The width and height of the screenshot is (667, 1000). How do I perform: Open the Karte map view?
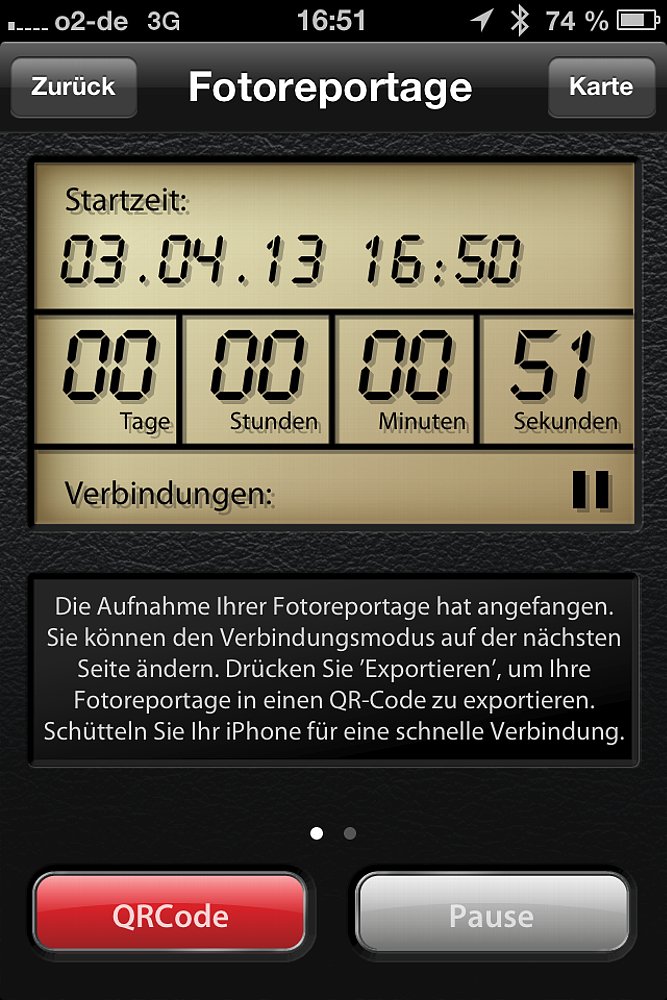coord(600,87)
